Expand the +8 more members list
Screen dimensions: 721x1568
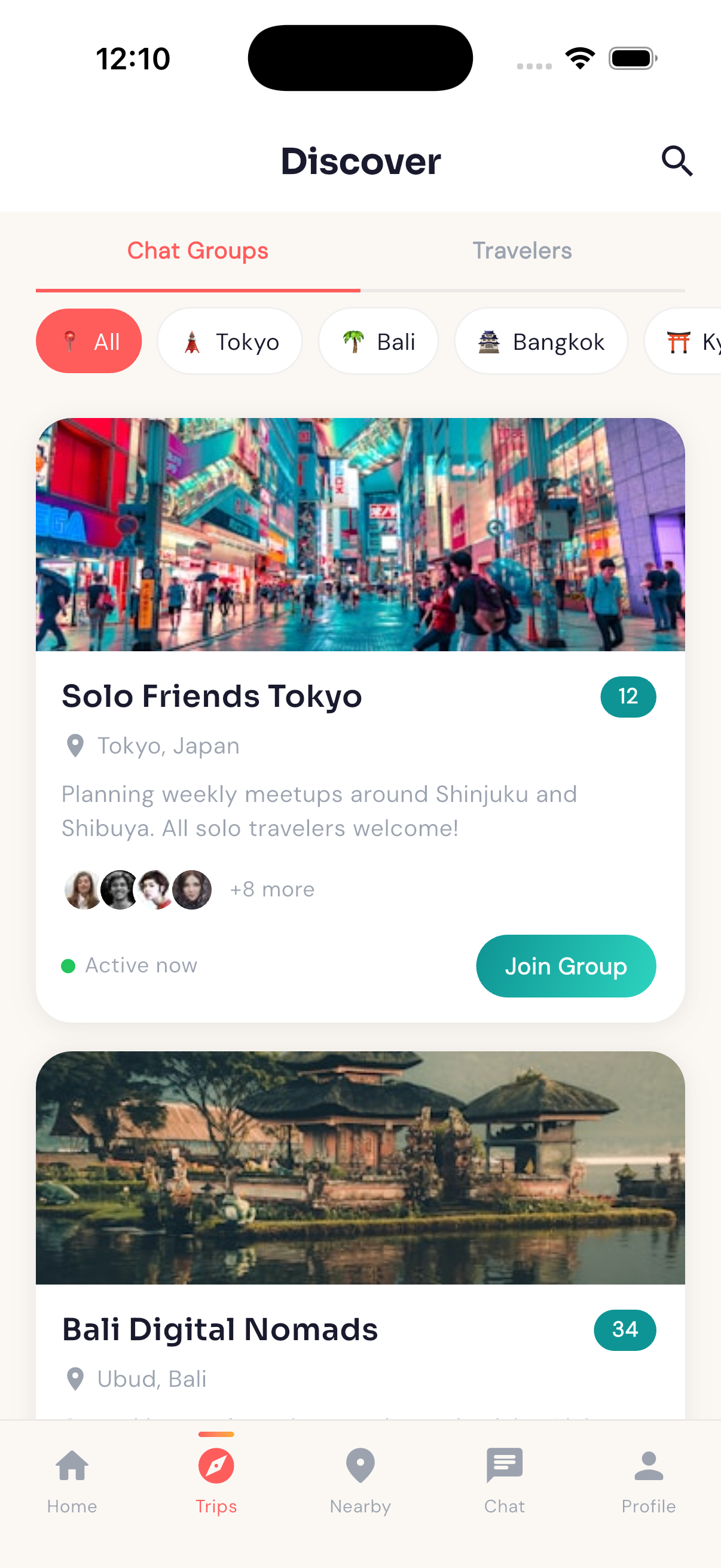[272, 889]
